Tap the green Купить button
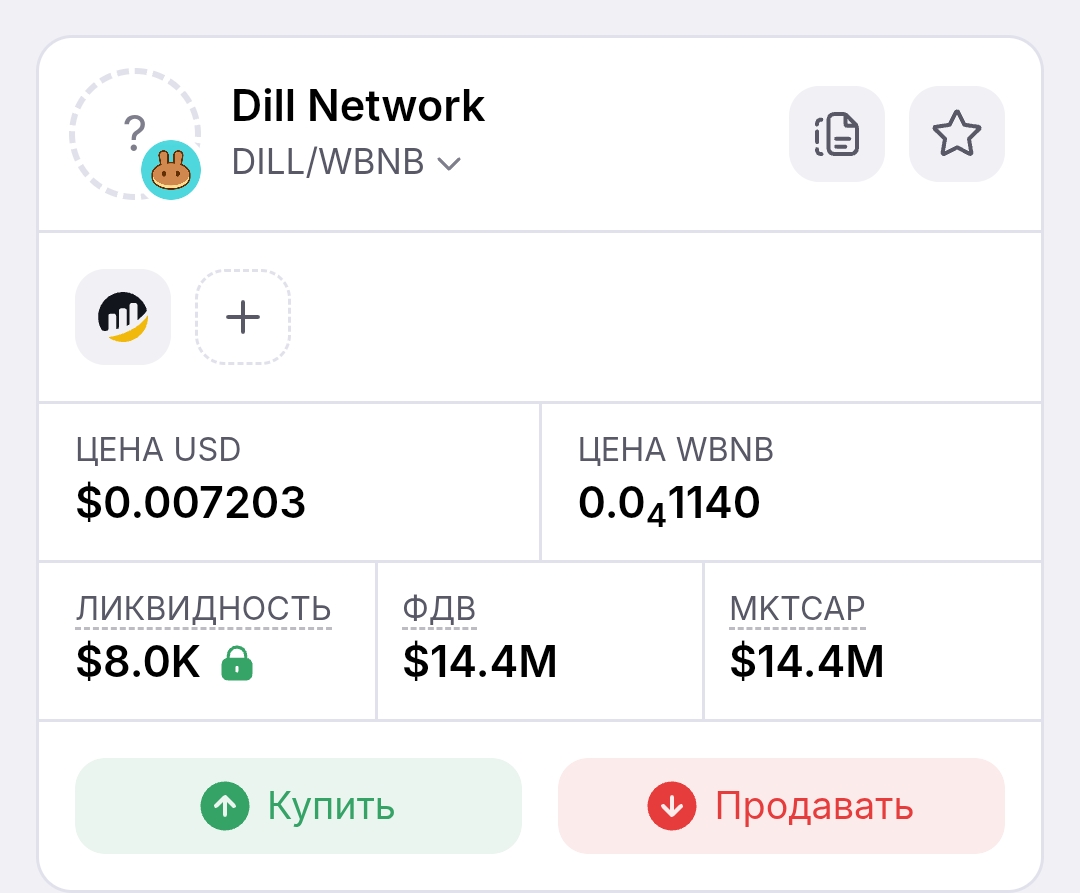The image size is (1080, 893). point(298,806)
